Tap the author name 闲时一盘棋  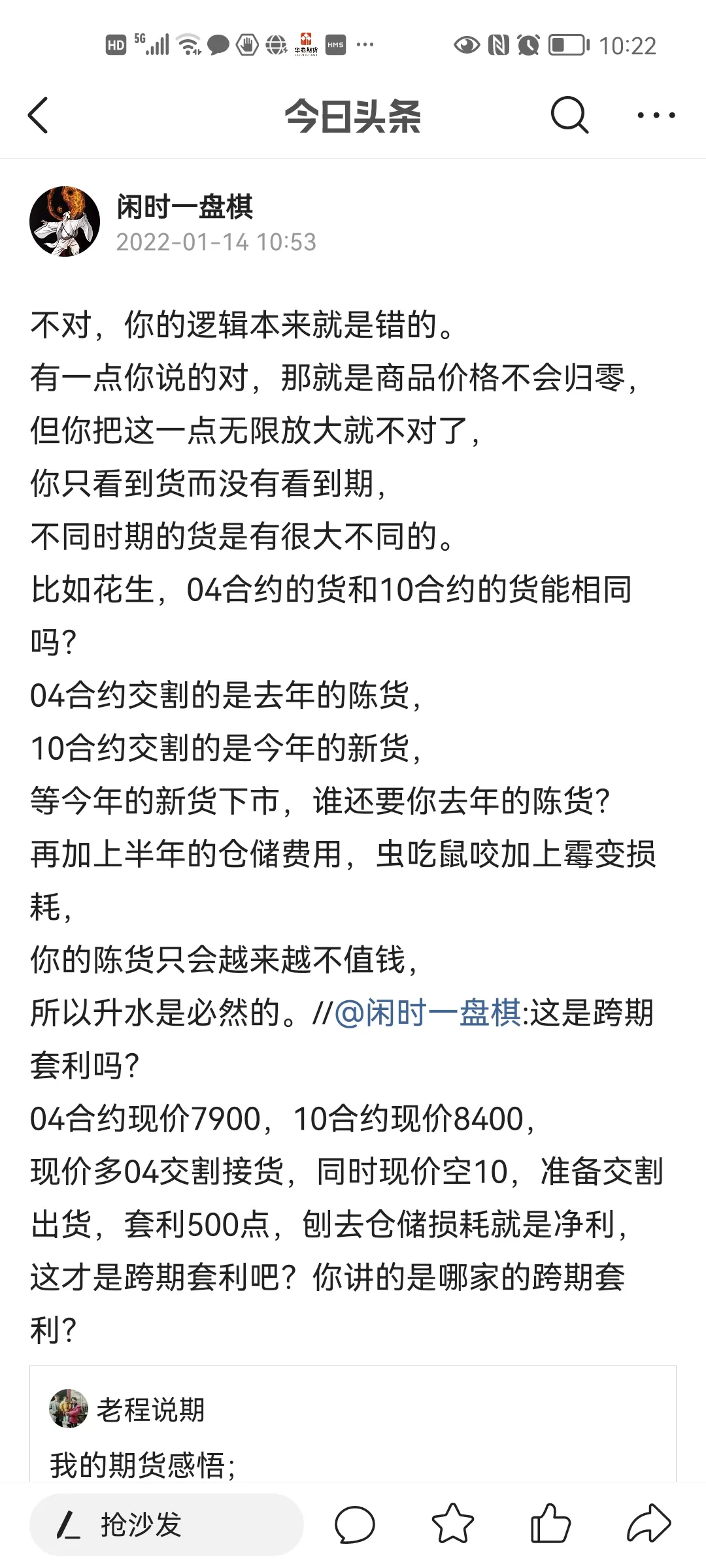pyautogui.click(x=185, y=206)
